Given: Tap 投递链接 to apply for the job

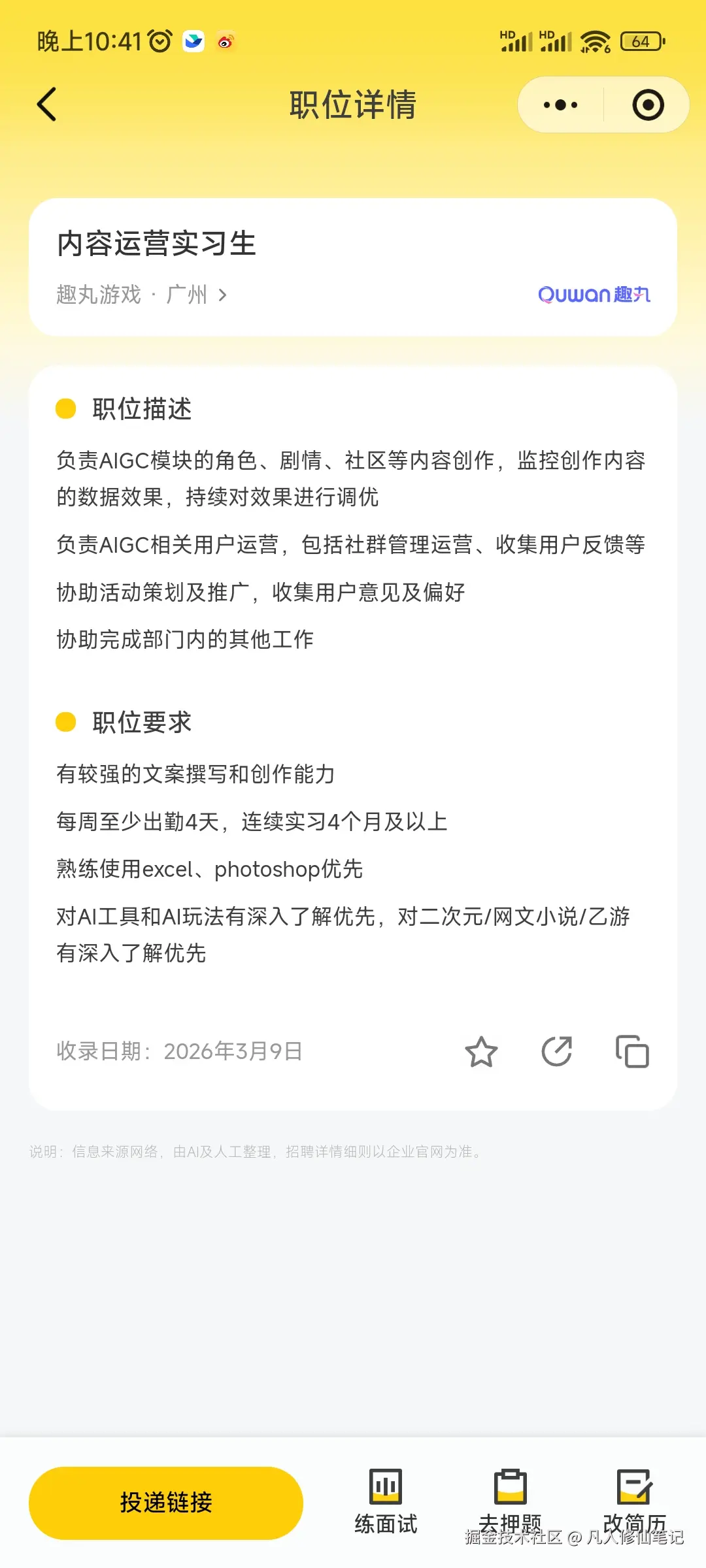Looking at the screenshot, I should pyautogui.click(x=165, y=1503).
